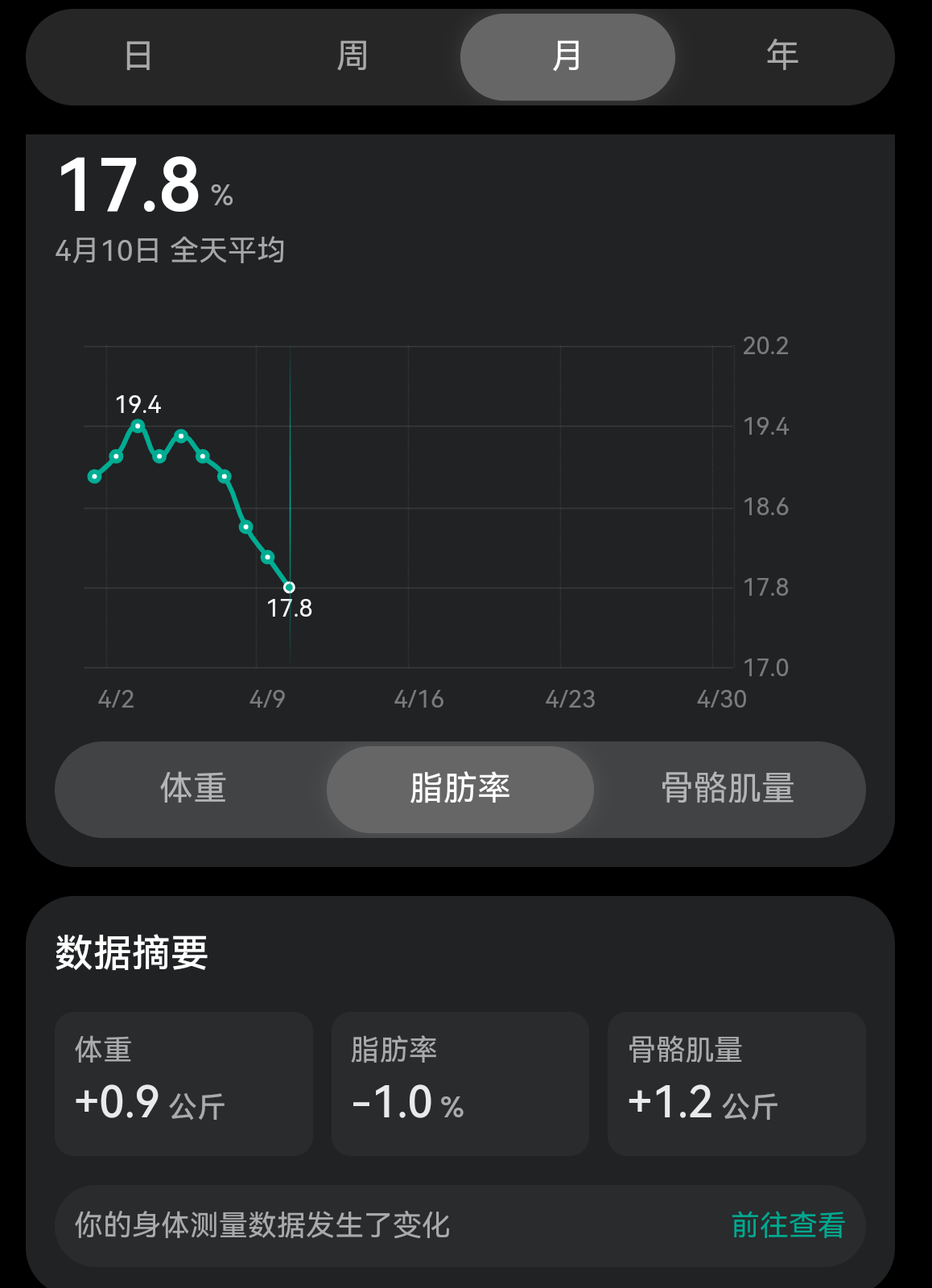Open the 骨骼肌量 +1.2 公斤 summary card
932x1288 pixels.
point(736,1084)
